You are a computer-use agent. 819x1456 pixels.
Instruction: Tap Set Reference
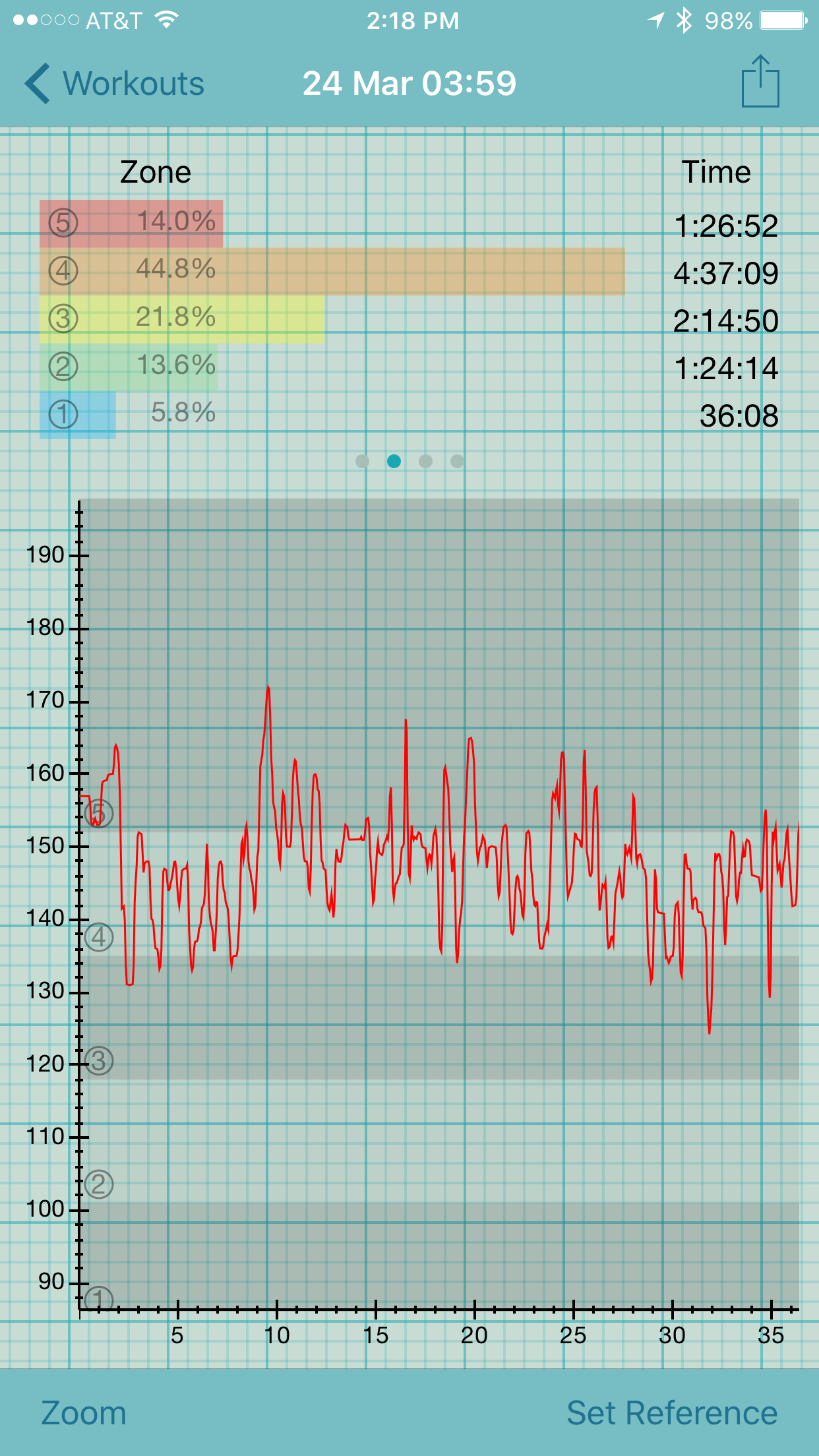point(672,1413)
